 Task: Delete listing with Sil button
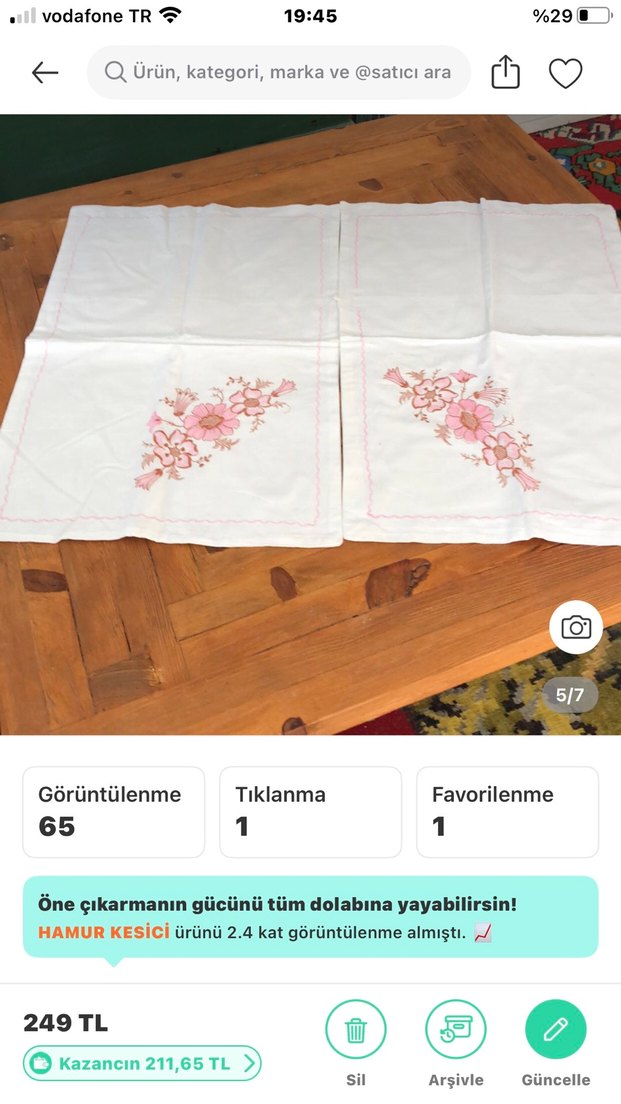tap(356, 1031)
